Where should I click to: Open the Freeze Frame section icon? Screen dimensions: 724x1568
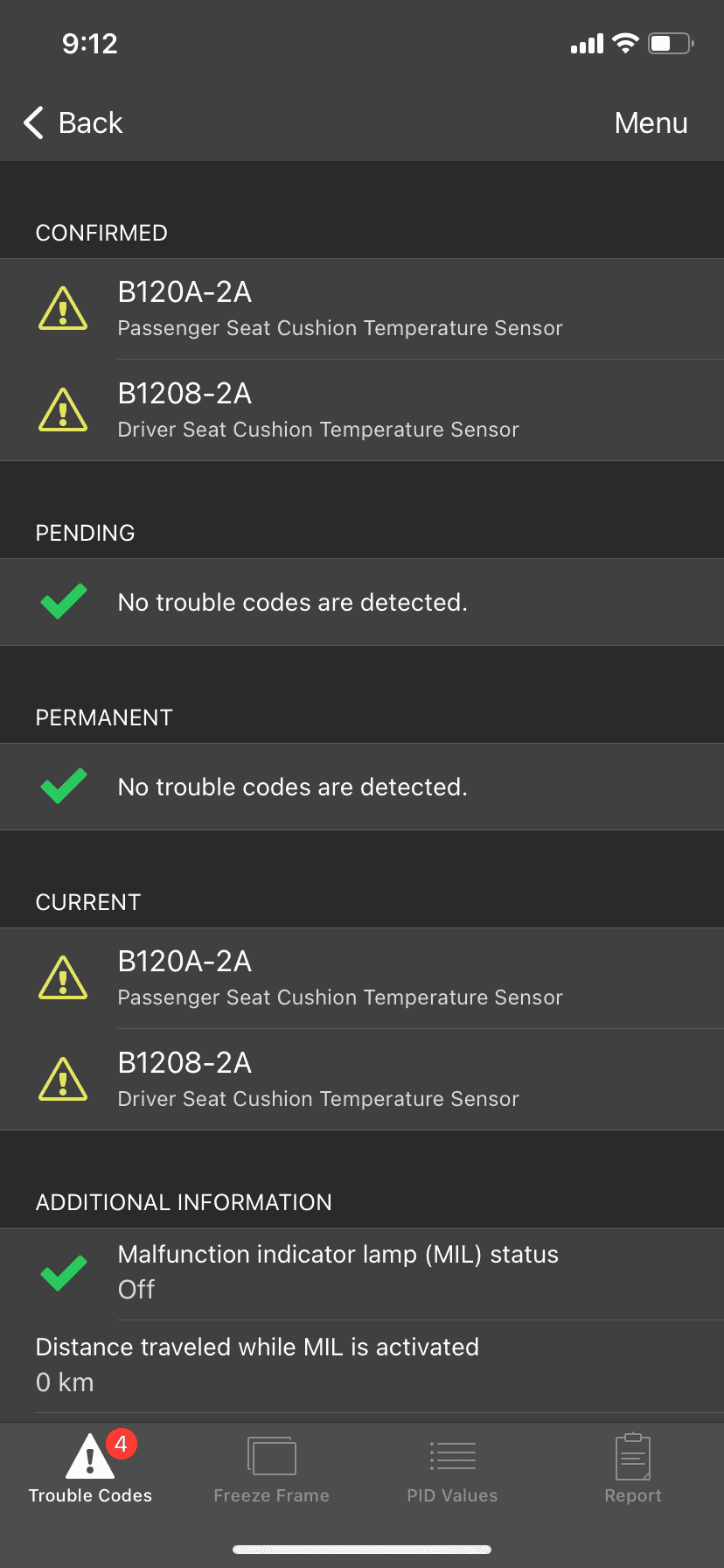click(271, 1457)
